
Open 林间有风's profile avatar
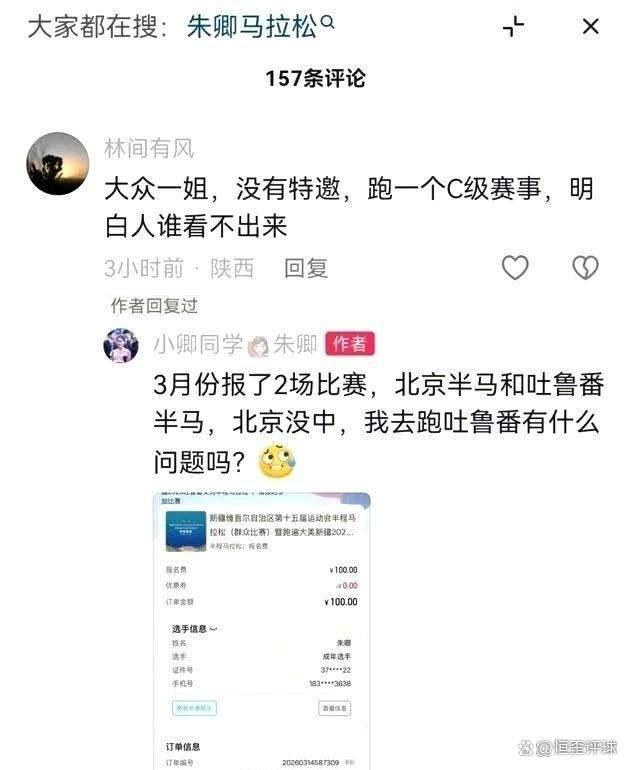[x=57, y=163]
